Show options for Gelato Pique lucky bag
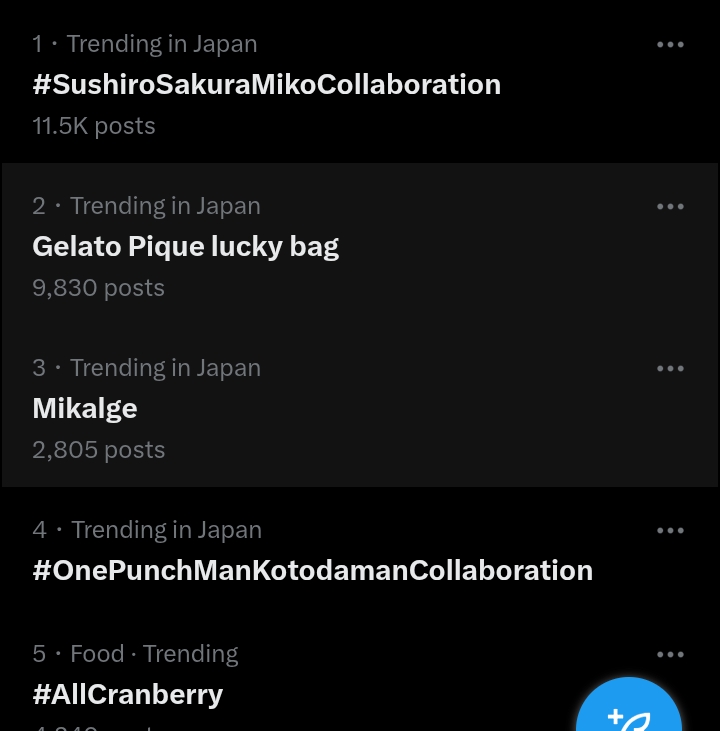This screenshot has width=720, height=731. click(x=670, y=207)
